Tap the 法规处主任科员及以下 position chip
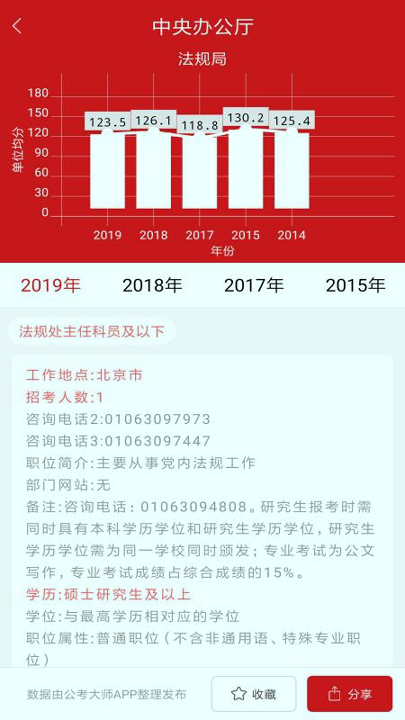 [x=92, y=331]
